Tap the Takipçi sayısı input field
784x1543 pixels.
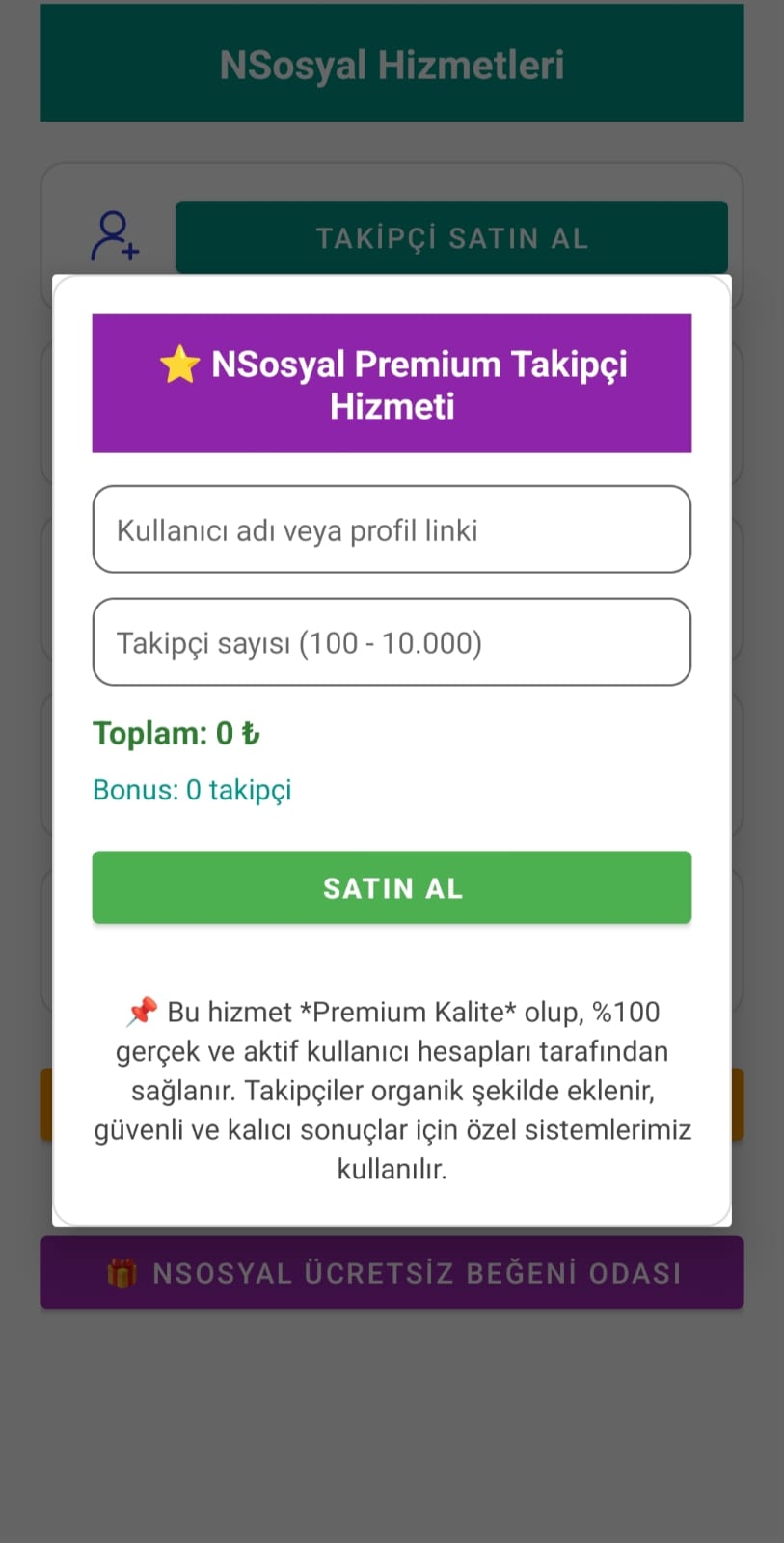[392, 642]
